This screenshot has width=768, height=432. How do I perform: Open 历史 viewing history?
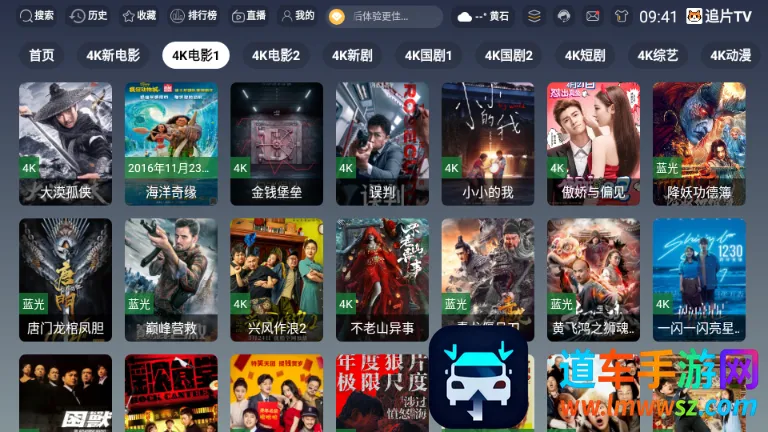click(88, 16)
